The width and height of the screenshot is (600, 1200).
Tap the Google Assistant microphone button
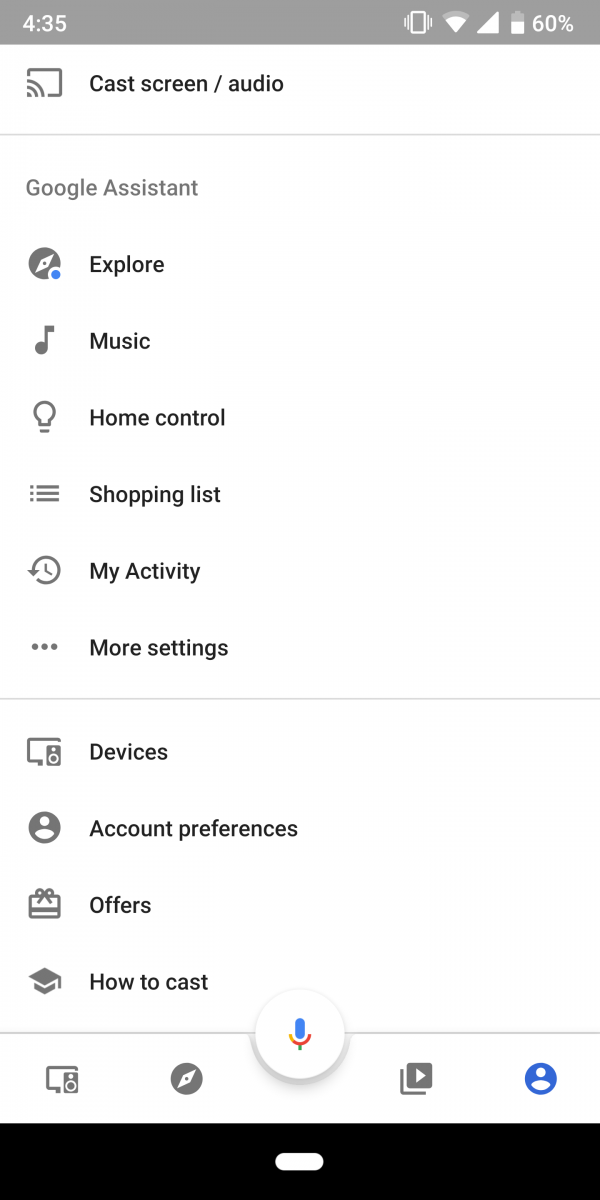[x=300, y=1035]
